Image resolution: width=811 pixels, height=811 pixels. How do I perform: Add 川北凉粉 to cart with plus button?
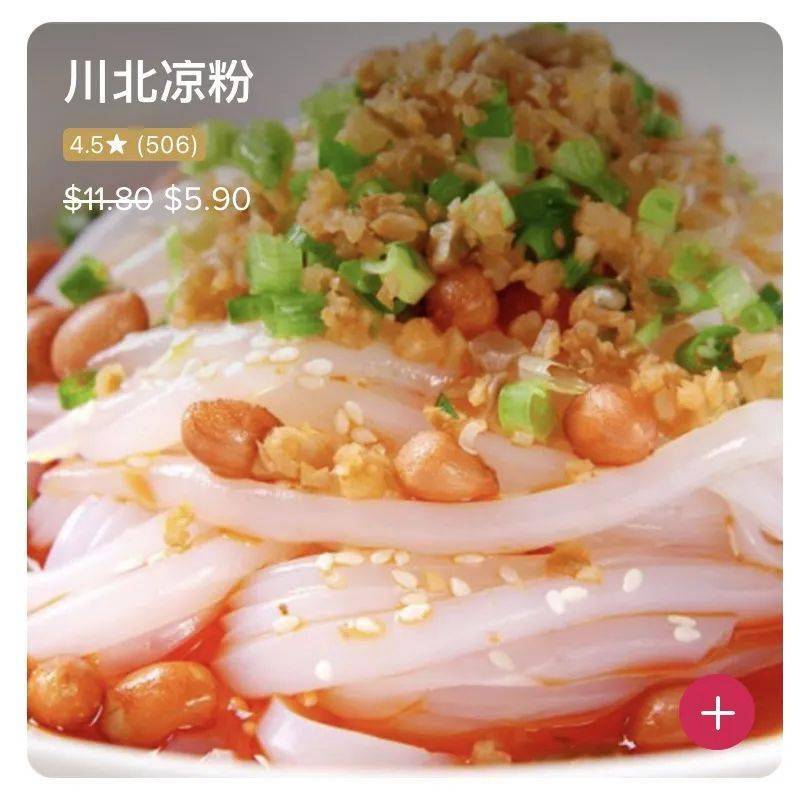point(717,712)
